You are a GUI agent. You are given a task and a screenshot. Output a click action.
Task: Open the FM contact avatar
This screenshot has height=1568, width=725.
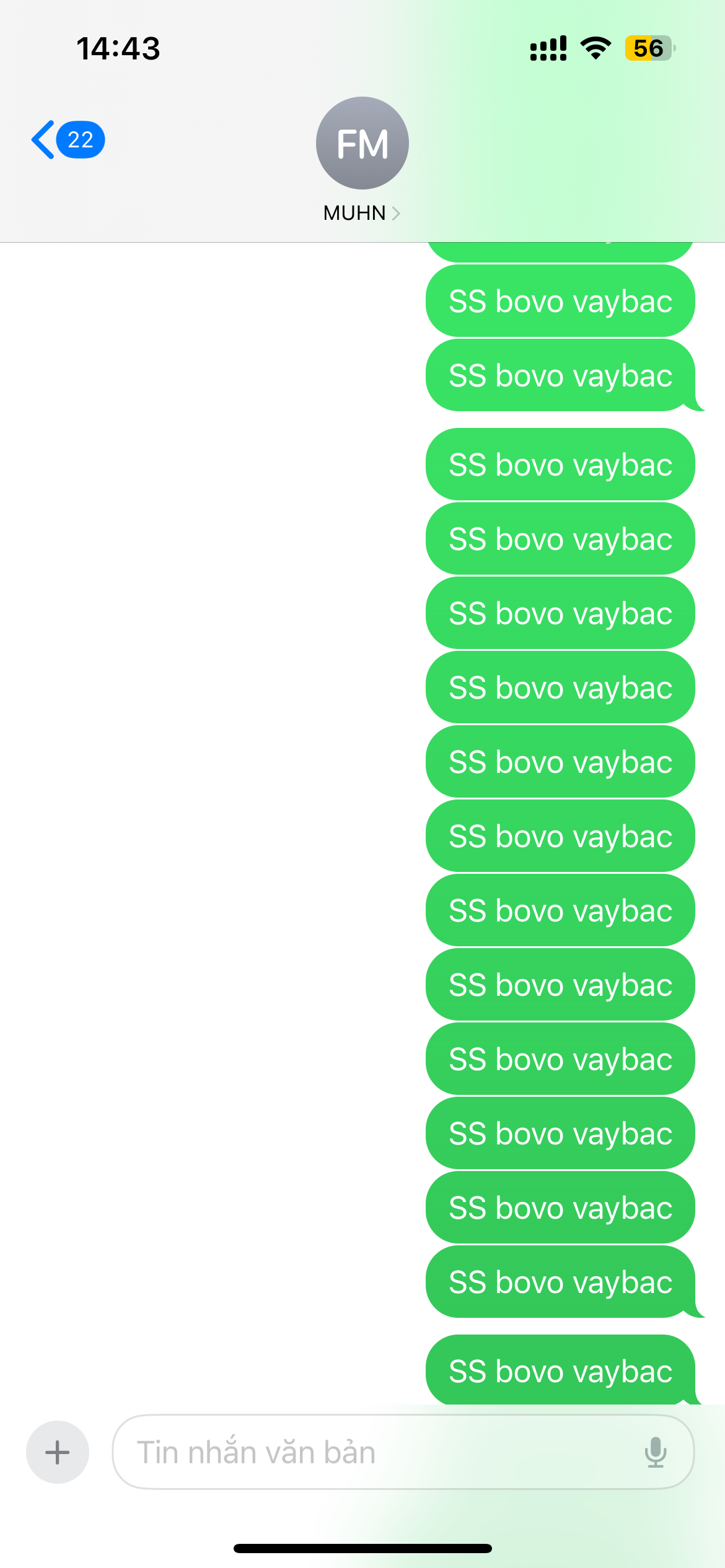point(362,142)
